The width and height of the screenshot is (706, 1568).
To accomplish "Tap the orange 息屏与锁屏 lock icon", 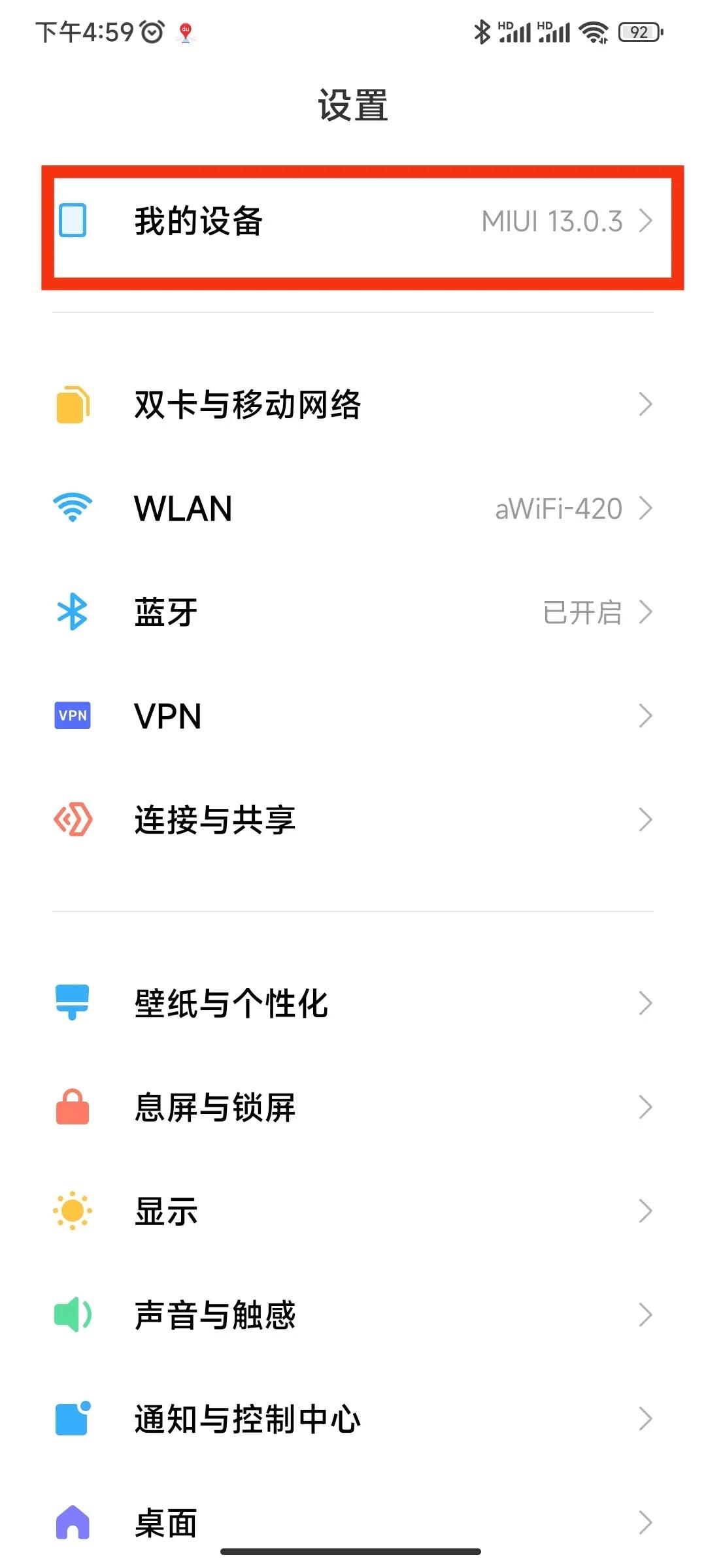I will [72, 1107].
